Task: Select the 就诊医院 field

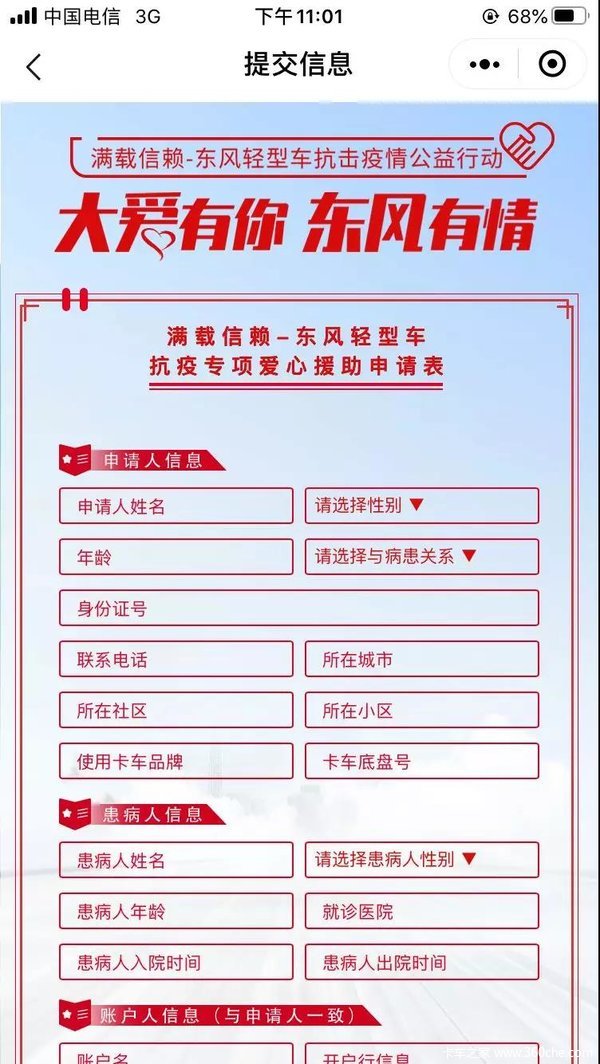Action: [x=421, y=911]
